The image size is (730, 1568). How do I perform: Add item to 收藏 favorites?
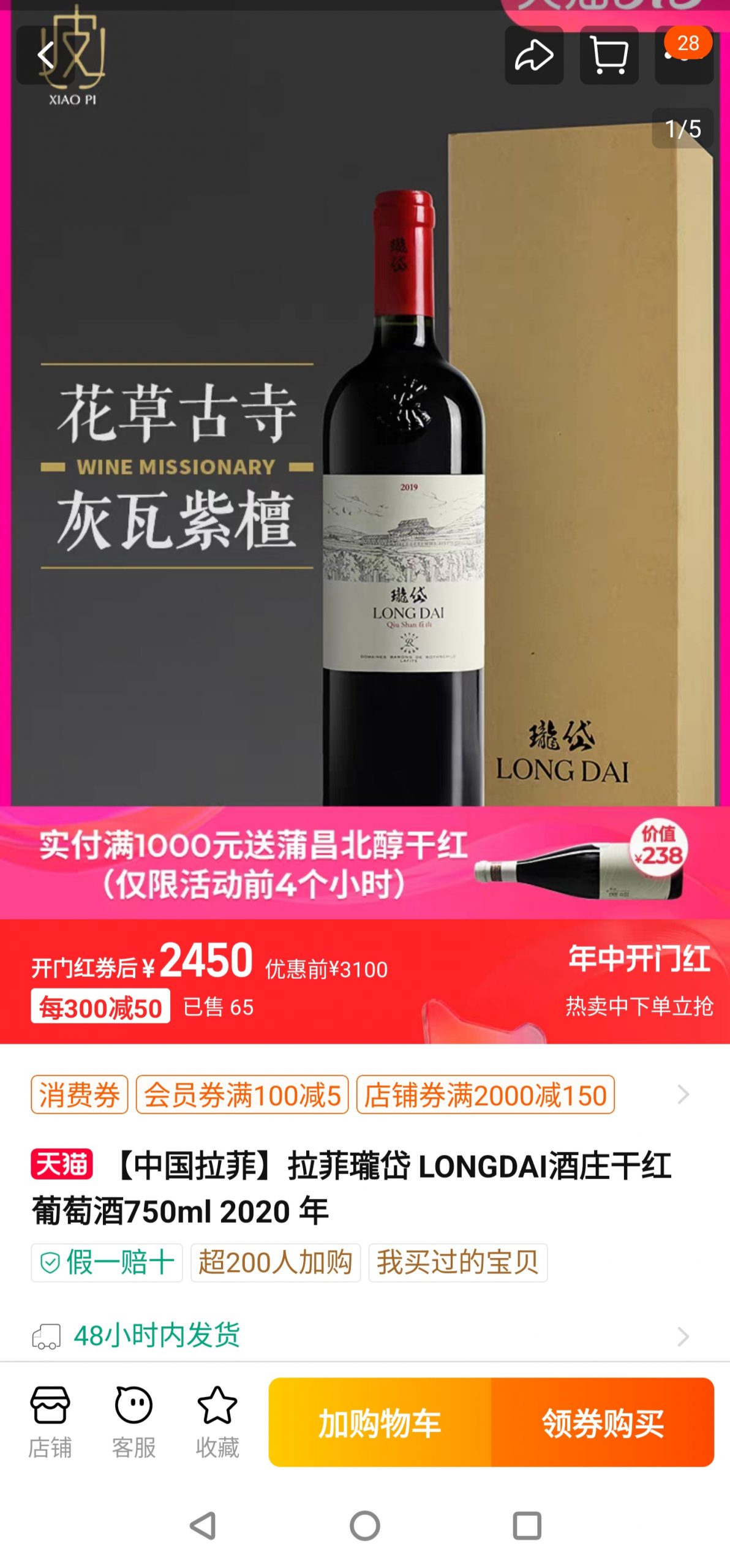click(x=217, y=1422)
